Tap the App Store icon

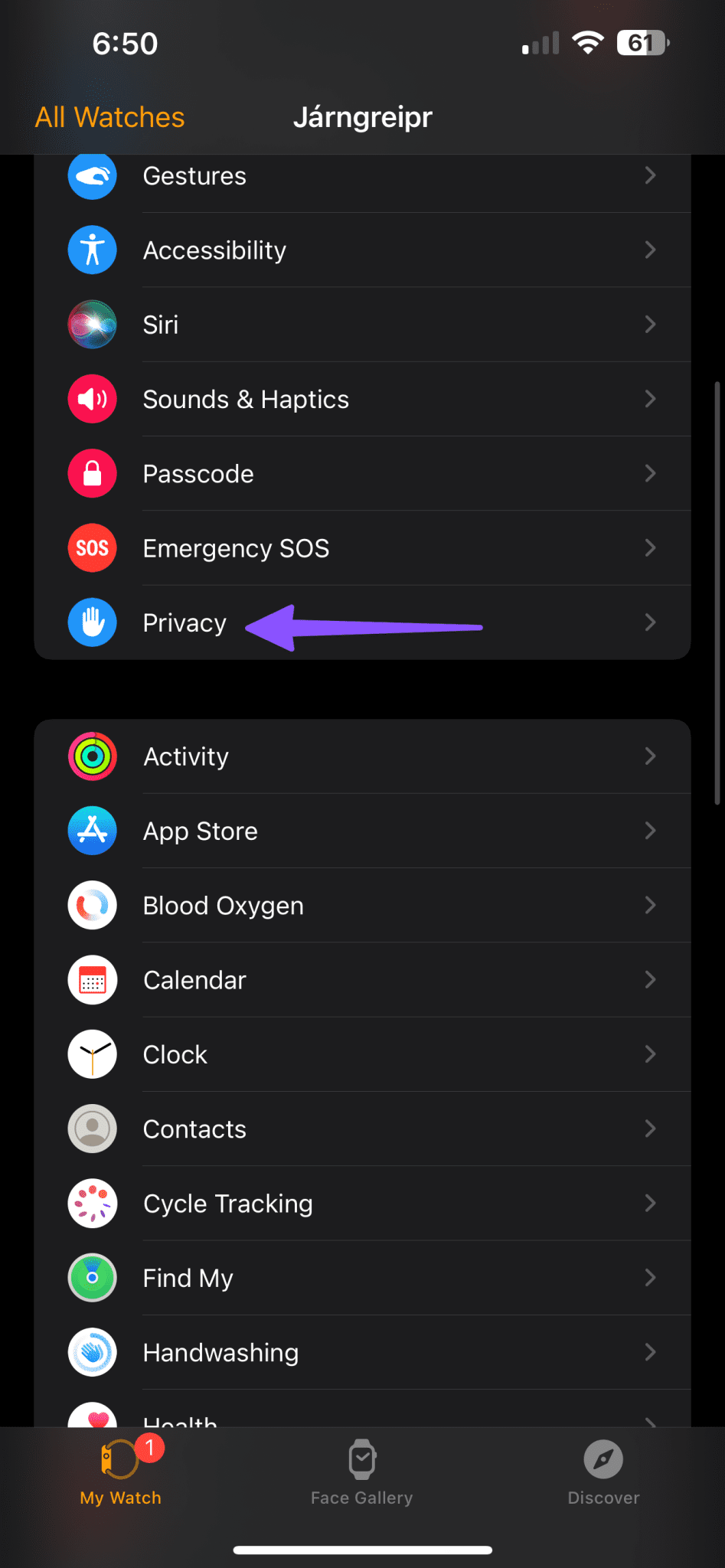coord(92,830)
